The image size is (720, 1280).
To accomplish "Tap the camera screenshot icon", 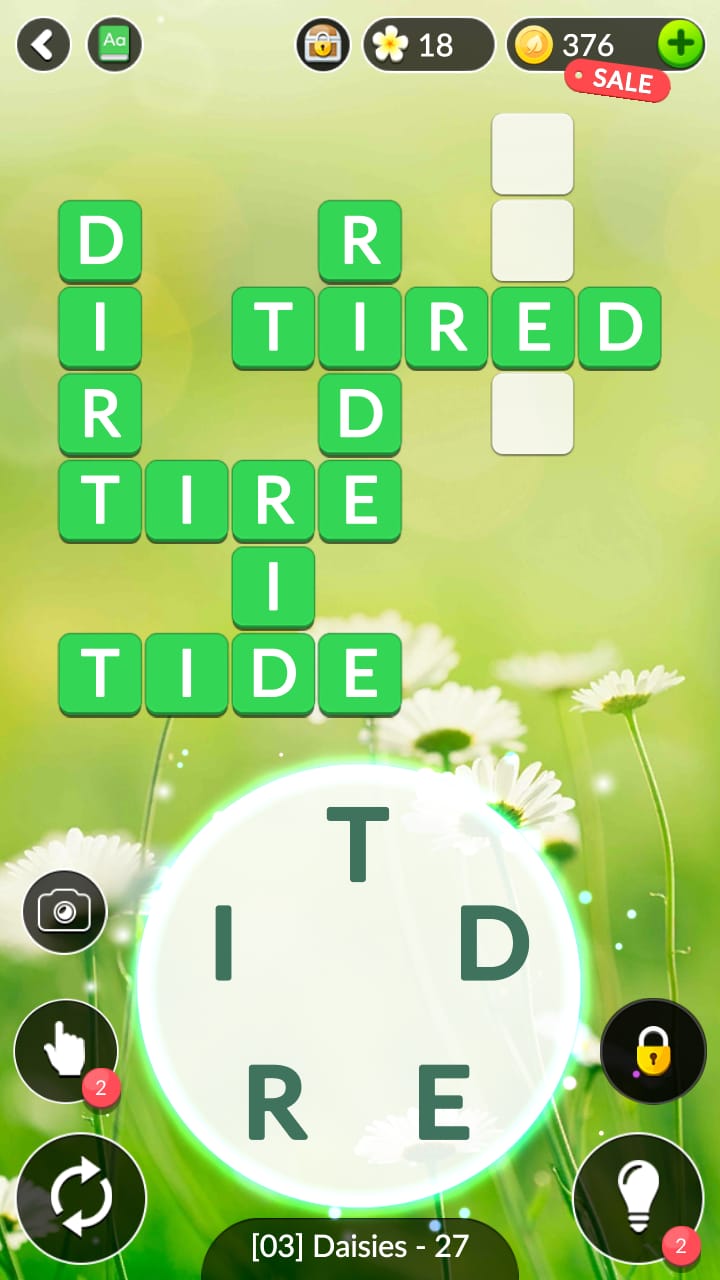I will (x=64, y=910).
